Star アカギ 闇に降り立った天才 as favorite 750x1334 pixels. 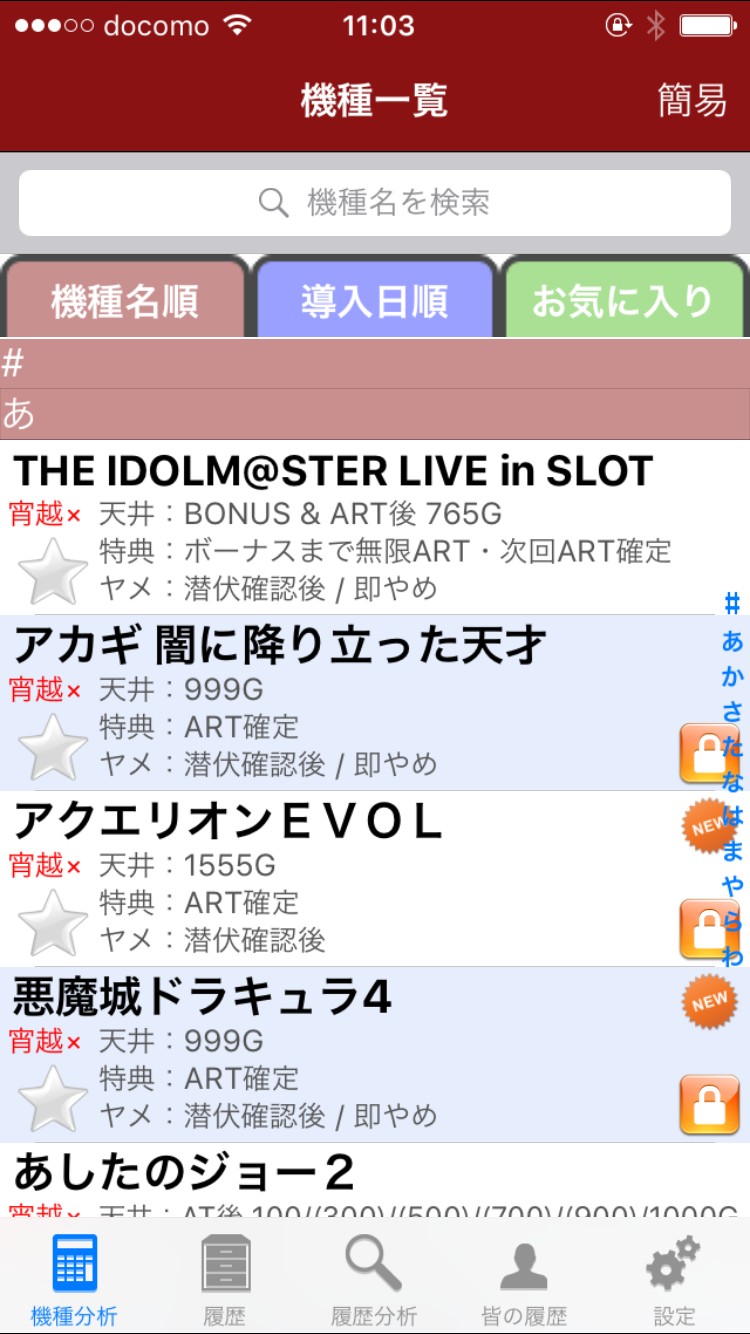(53, 747)
